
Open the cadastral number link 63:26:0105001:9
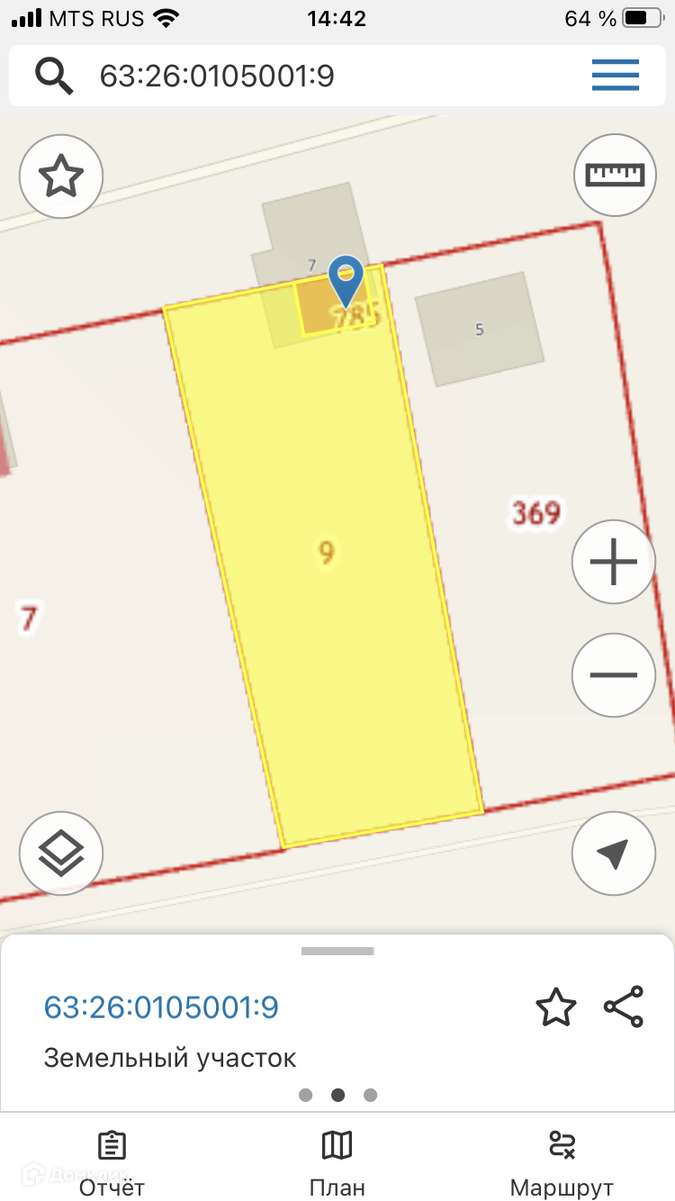pos(161,1006)
